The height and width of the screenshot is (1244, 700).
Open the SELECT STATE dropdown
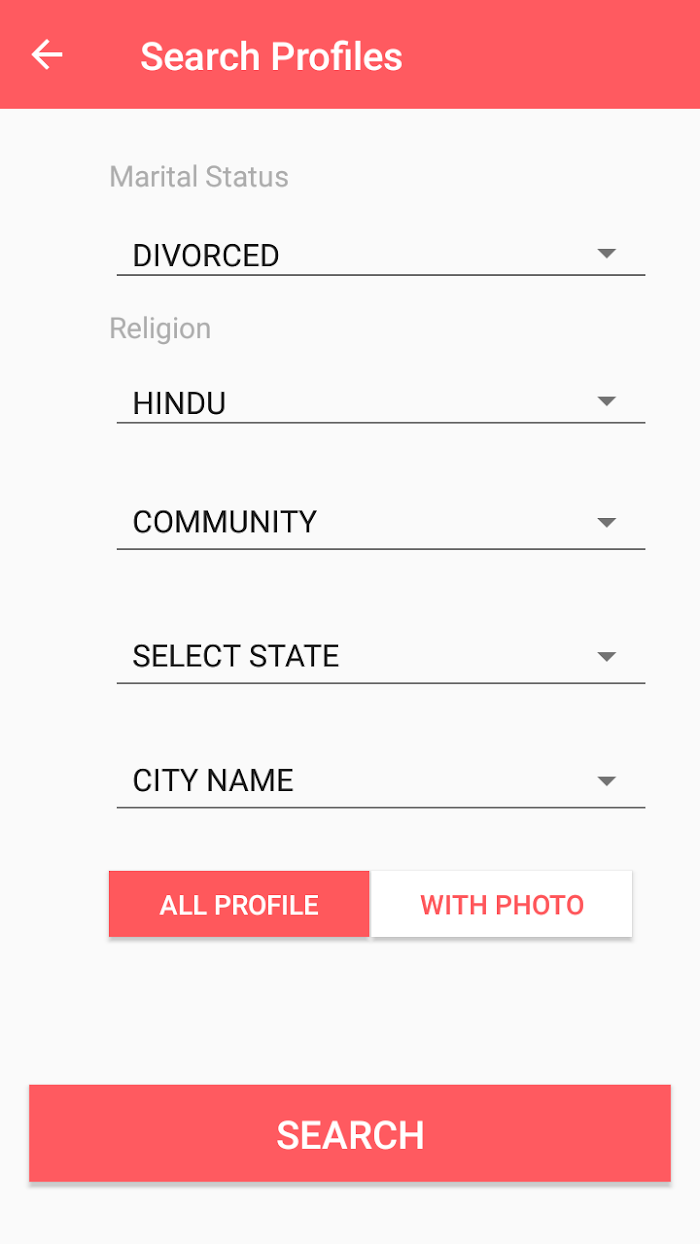(380, 657)
